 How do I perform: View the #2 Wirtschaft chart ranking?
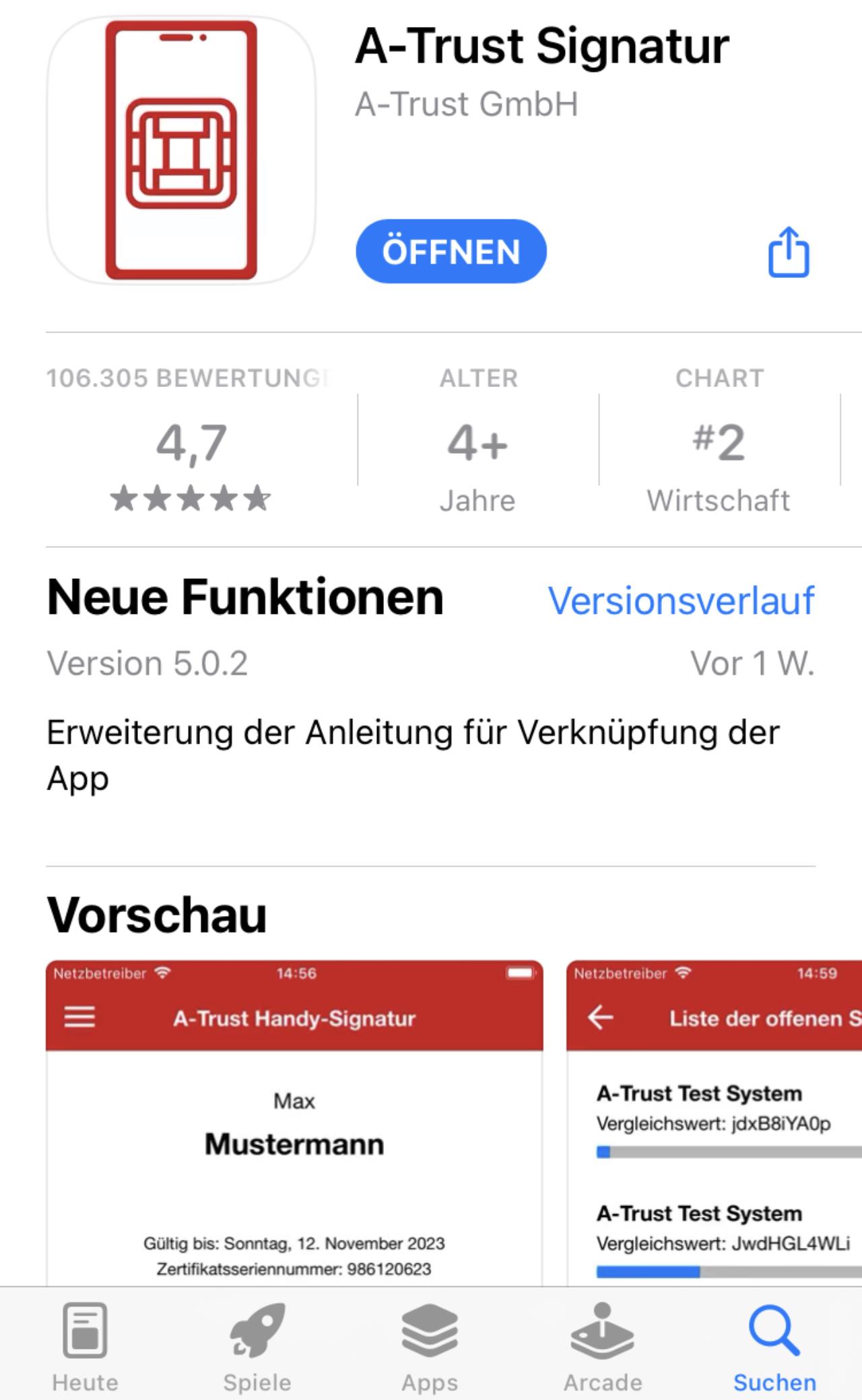click(719, 440)
